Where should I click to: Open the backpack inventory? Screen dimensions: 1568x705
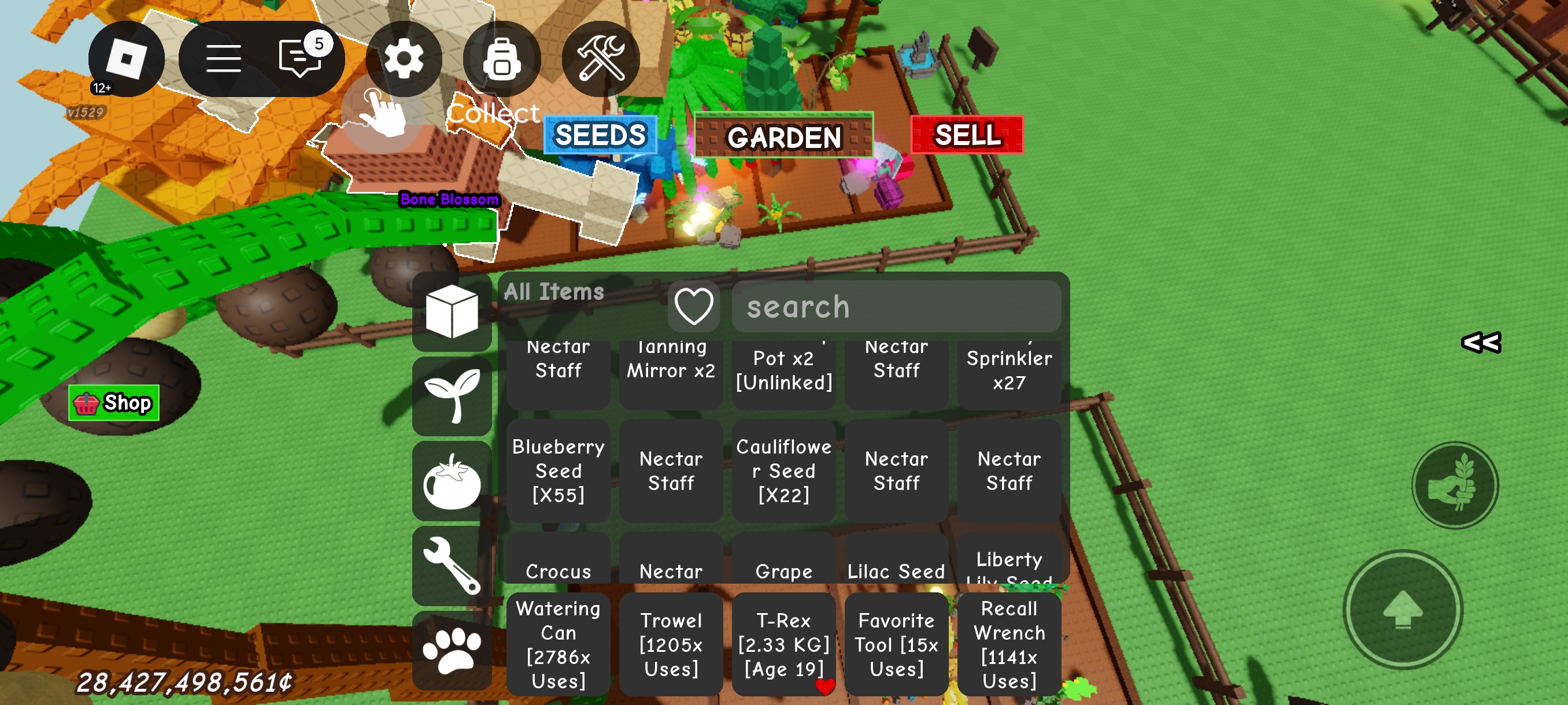pos(502,59)
